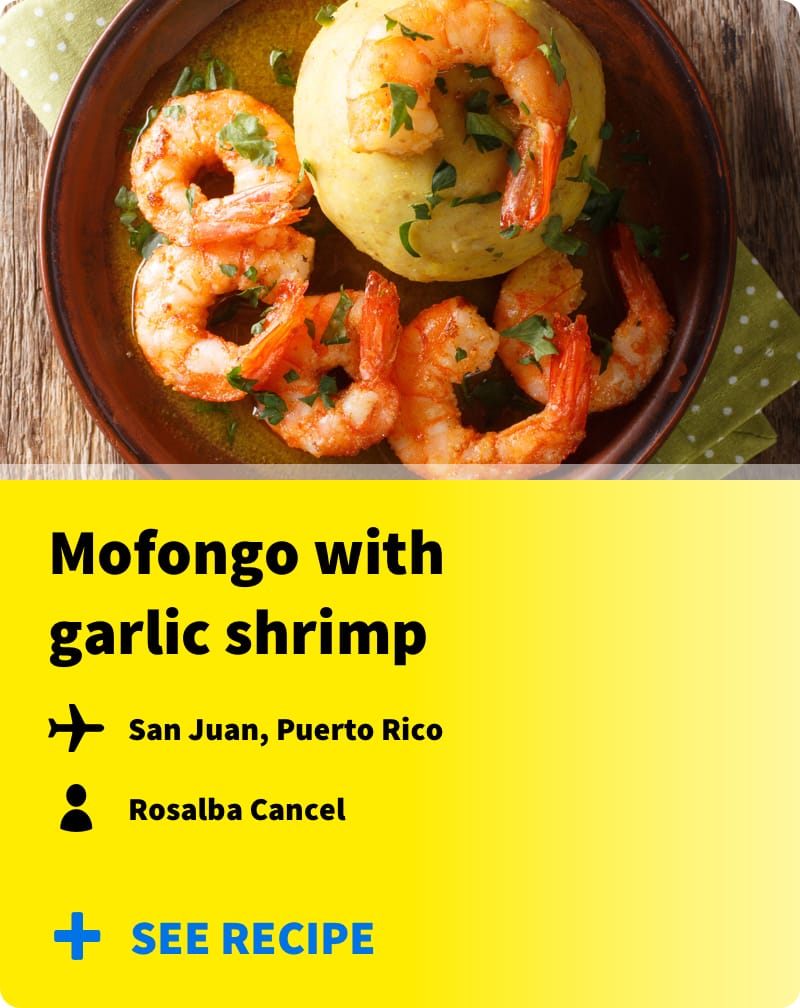Expand recipe details via SEE RECIPE
The image size is (800, 1008).
coord(252,938)
